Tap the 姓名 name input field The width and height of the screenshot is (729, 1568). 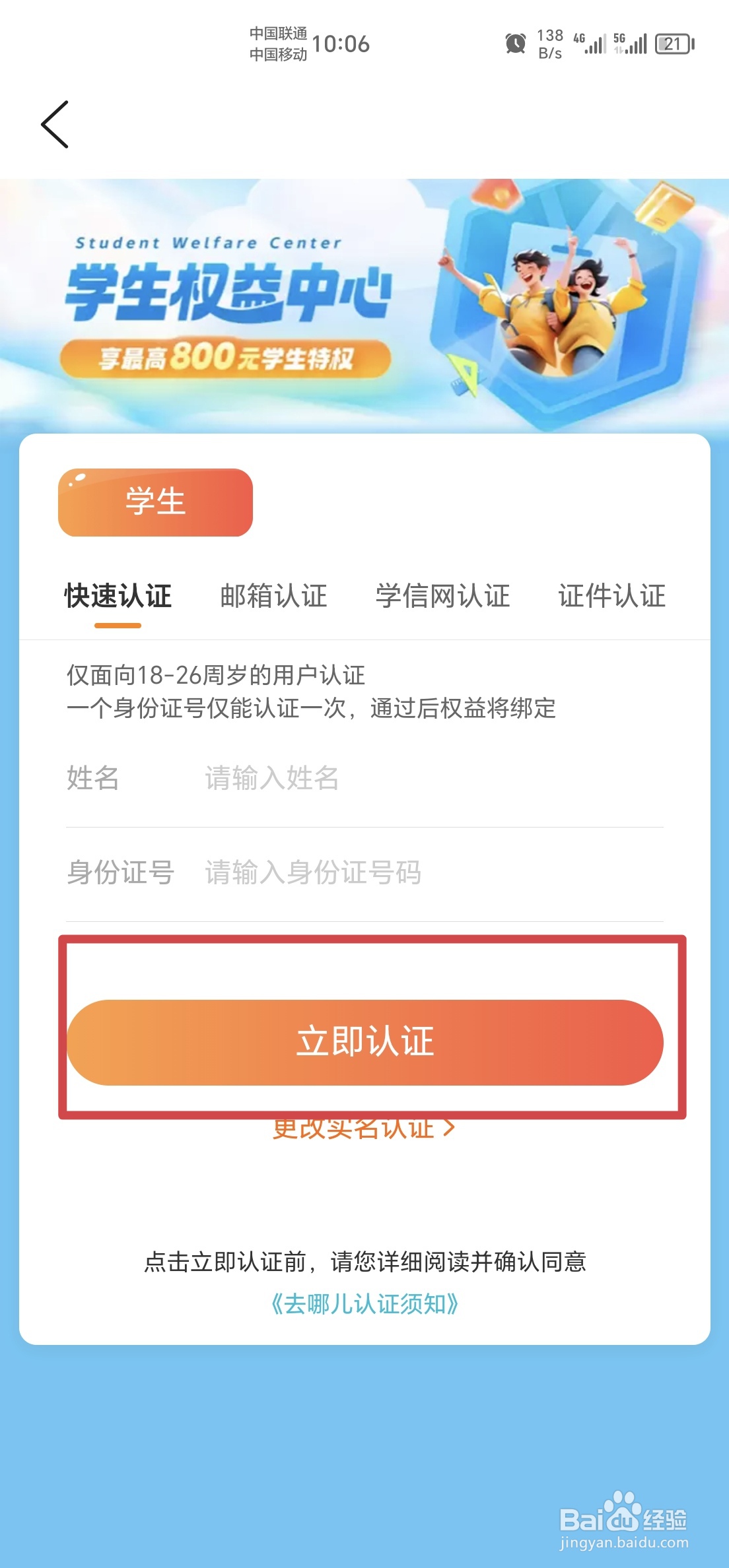(396, 780)
